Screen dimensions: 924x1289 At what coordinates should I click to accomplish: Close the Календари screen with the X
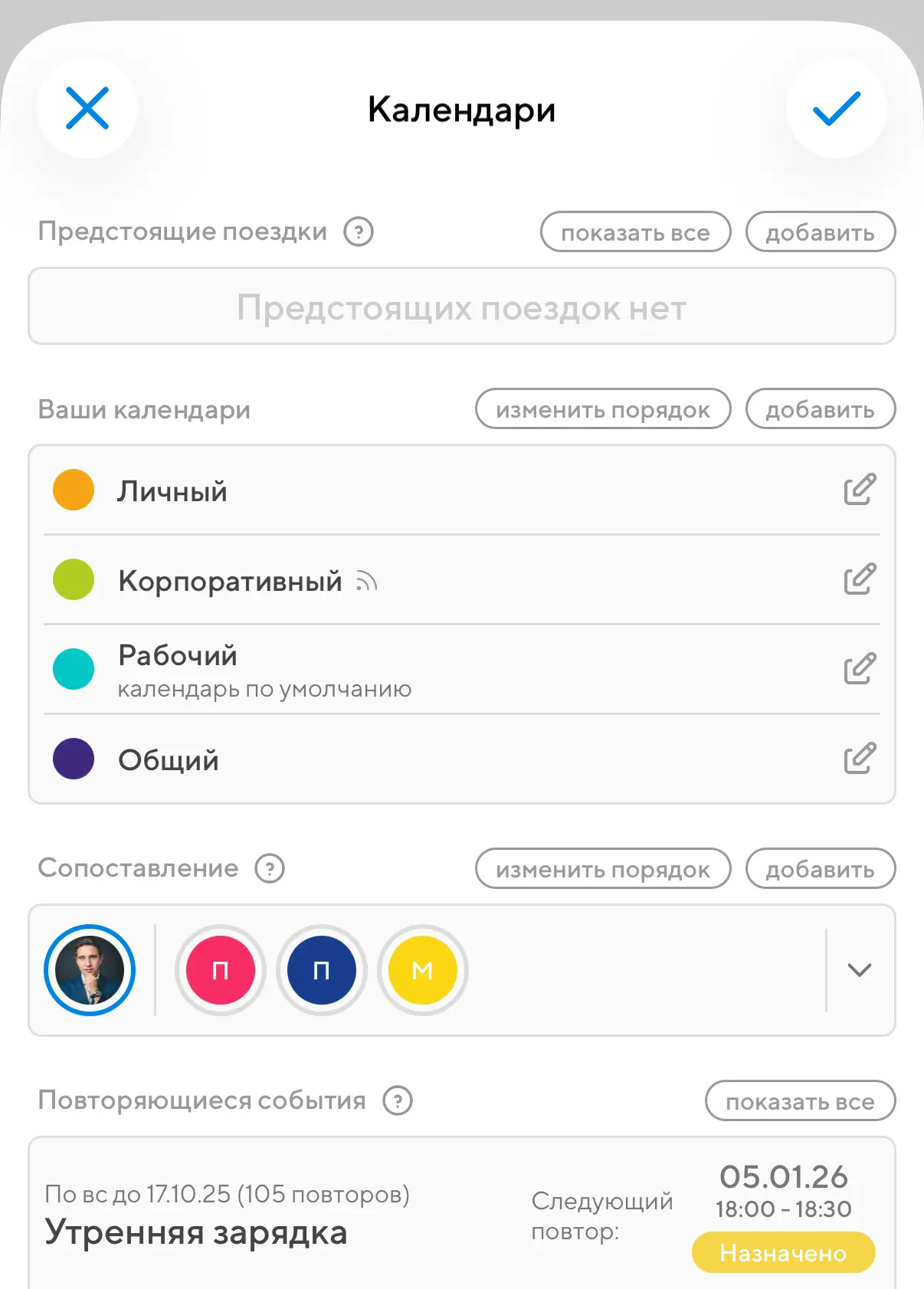87,108
